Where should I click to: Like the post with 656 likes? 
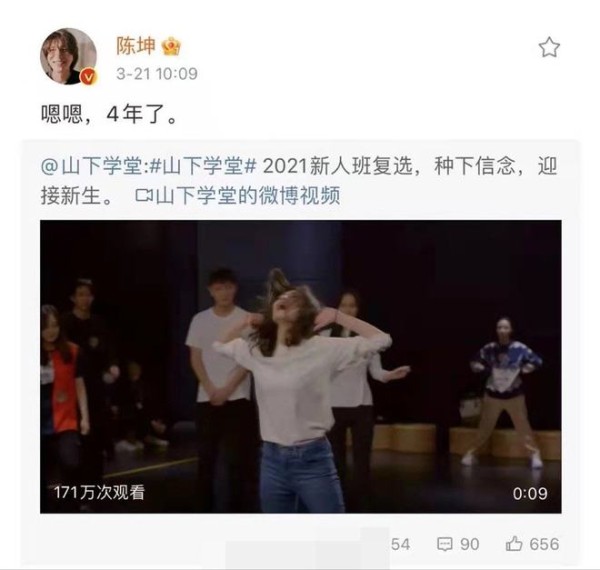pyautogui.click(x=531, y=544)
